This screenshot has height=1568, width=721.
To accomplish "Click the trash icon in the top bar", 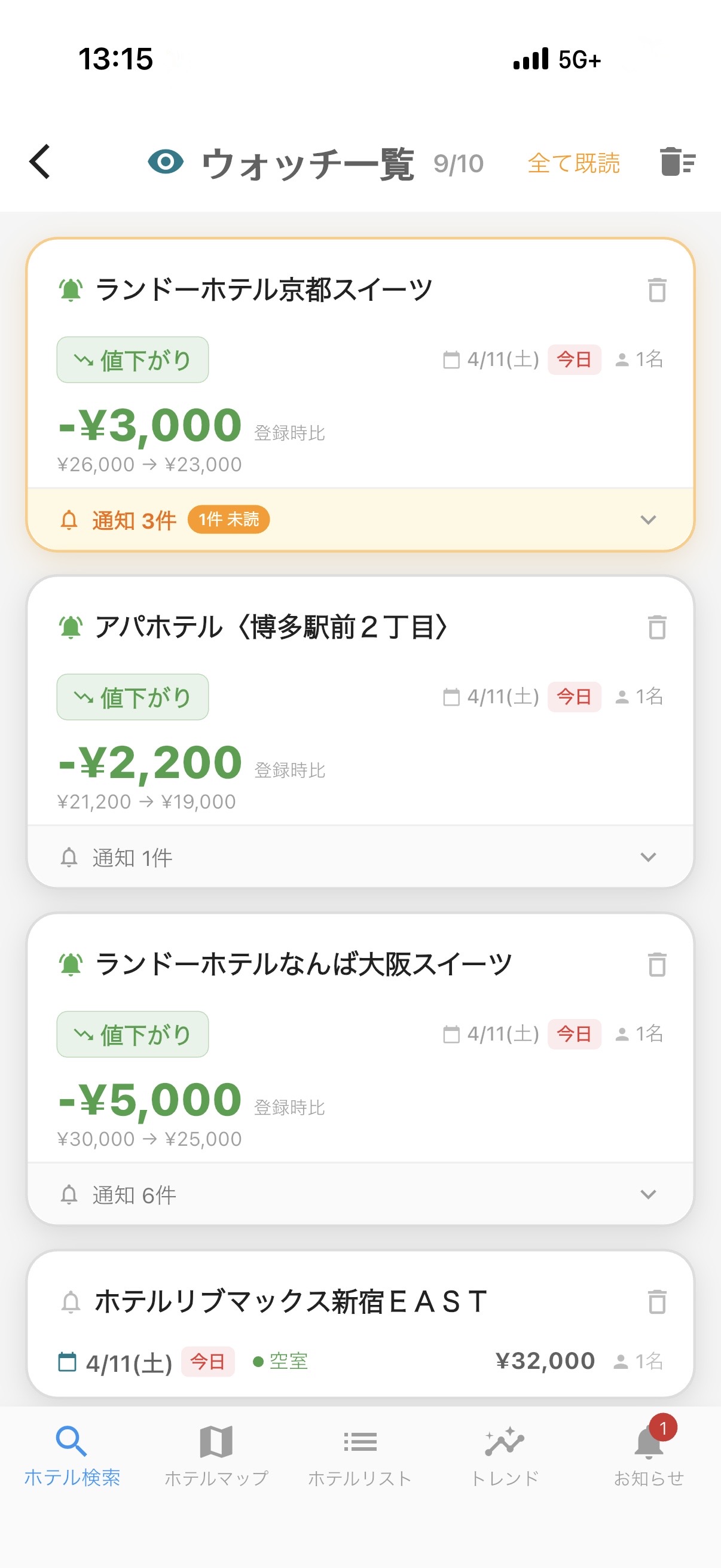I will coord(677,163).
